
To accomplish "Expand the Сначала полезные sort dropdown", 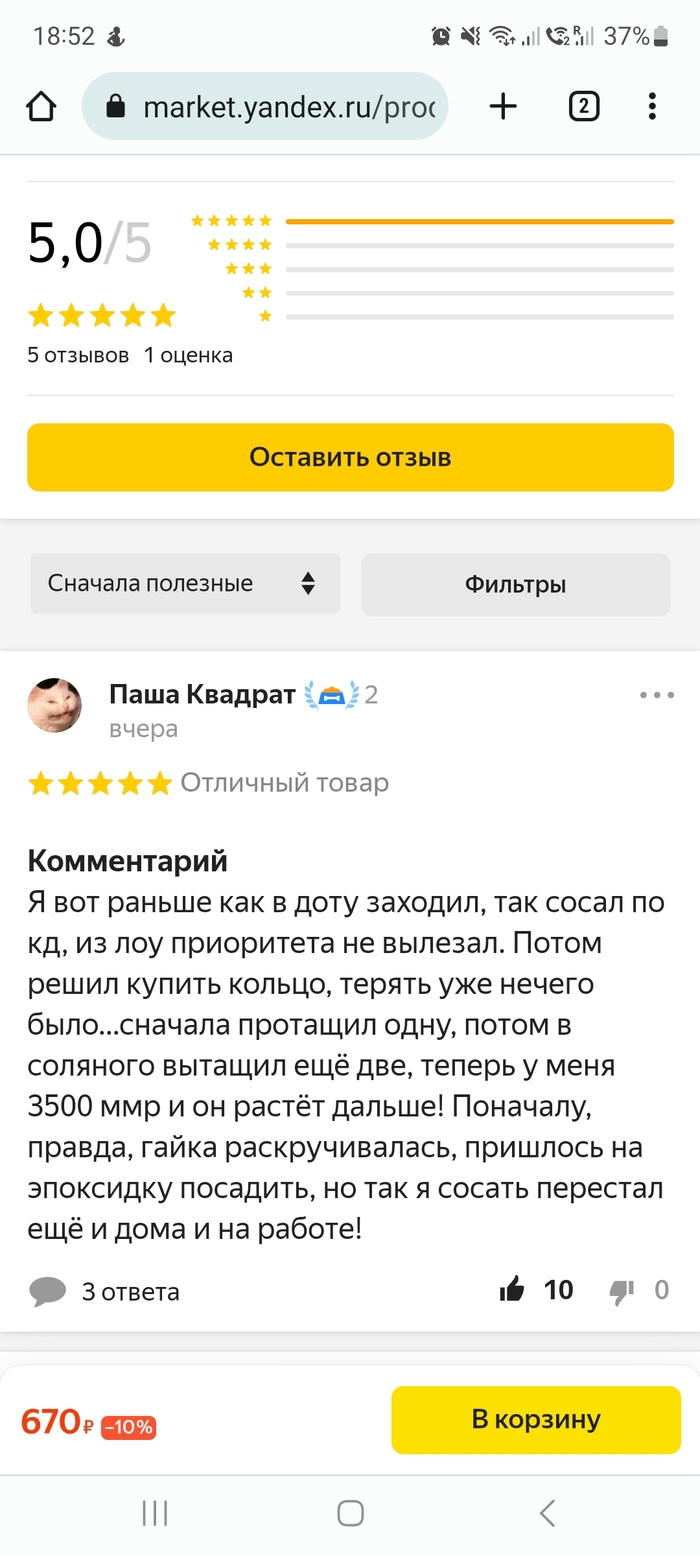I will 185,584.
